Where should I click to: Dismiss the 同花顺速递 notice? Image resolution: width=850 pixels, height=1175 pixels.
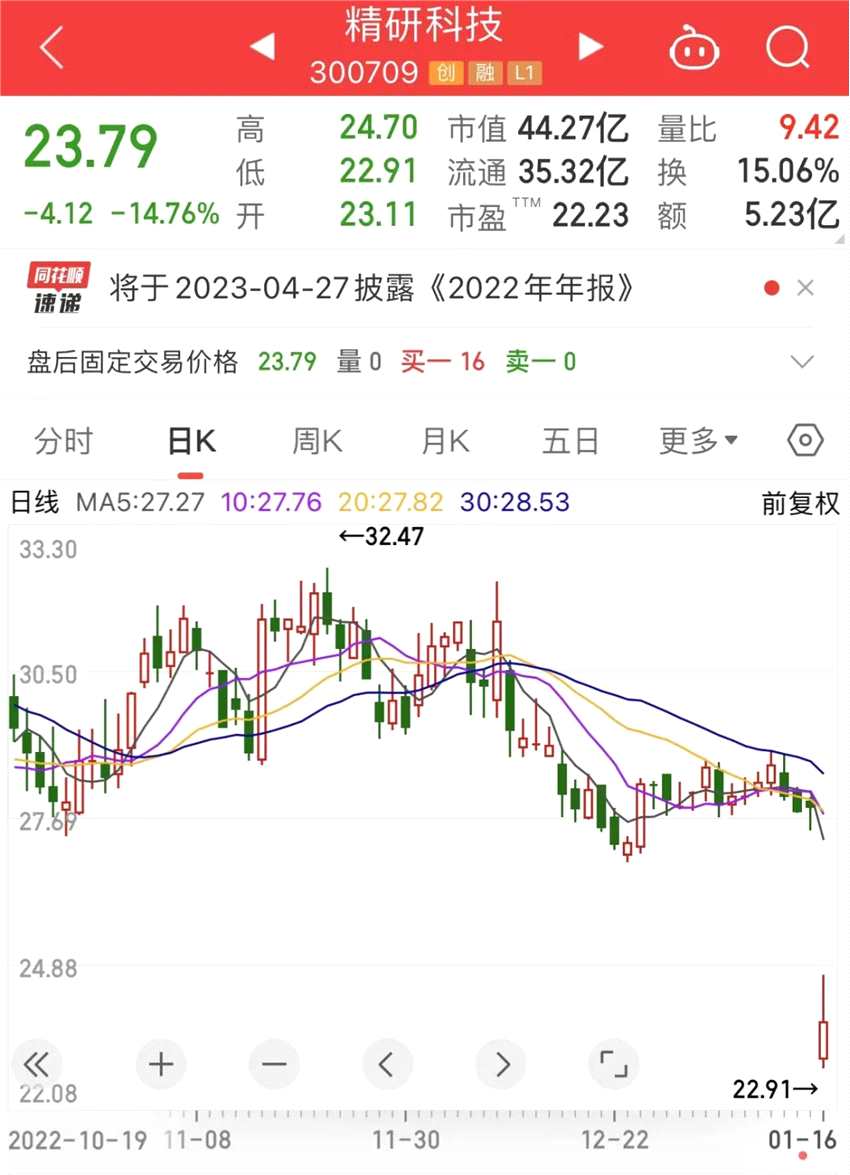tap(805, 289)
